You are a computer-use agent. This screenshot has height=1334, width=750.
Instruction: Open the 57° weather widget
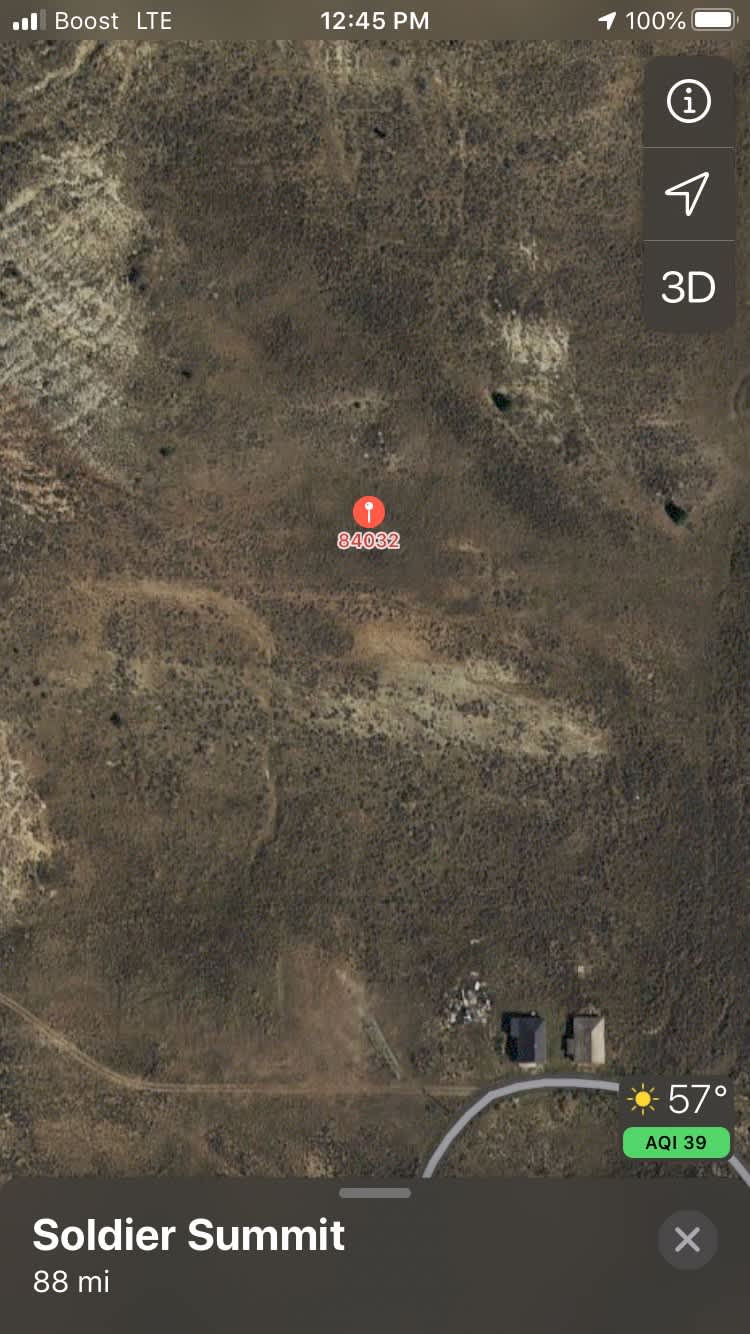677,1100
